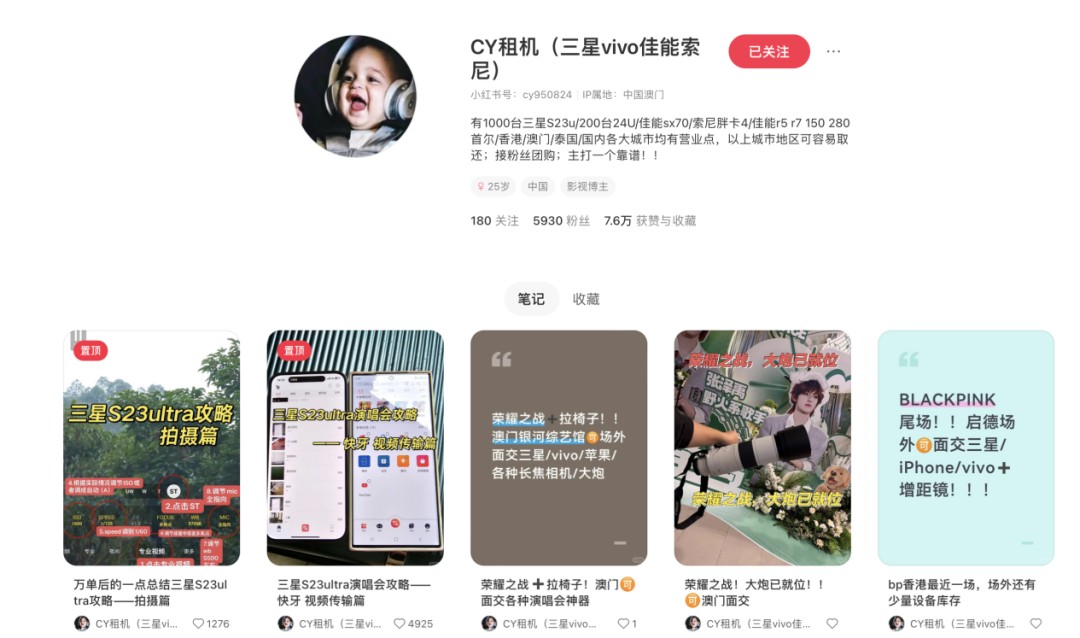The height and width of the screenshot is (638, 1080).
Task: Open the 快牙 视频传输篇 note
Action: pos(355,448)
